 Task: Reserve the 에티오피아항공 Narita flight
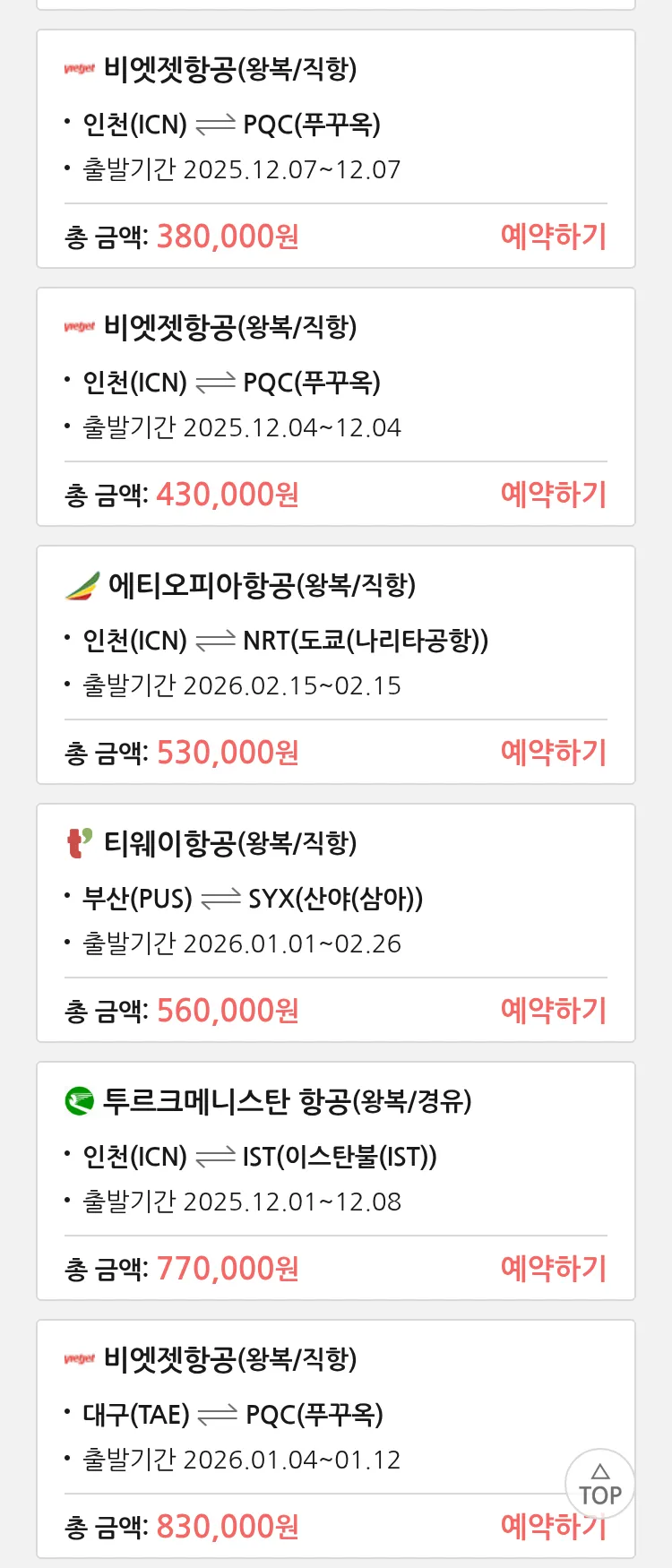coord(553,753)
